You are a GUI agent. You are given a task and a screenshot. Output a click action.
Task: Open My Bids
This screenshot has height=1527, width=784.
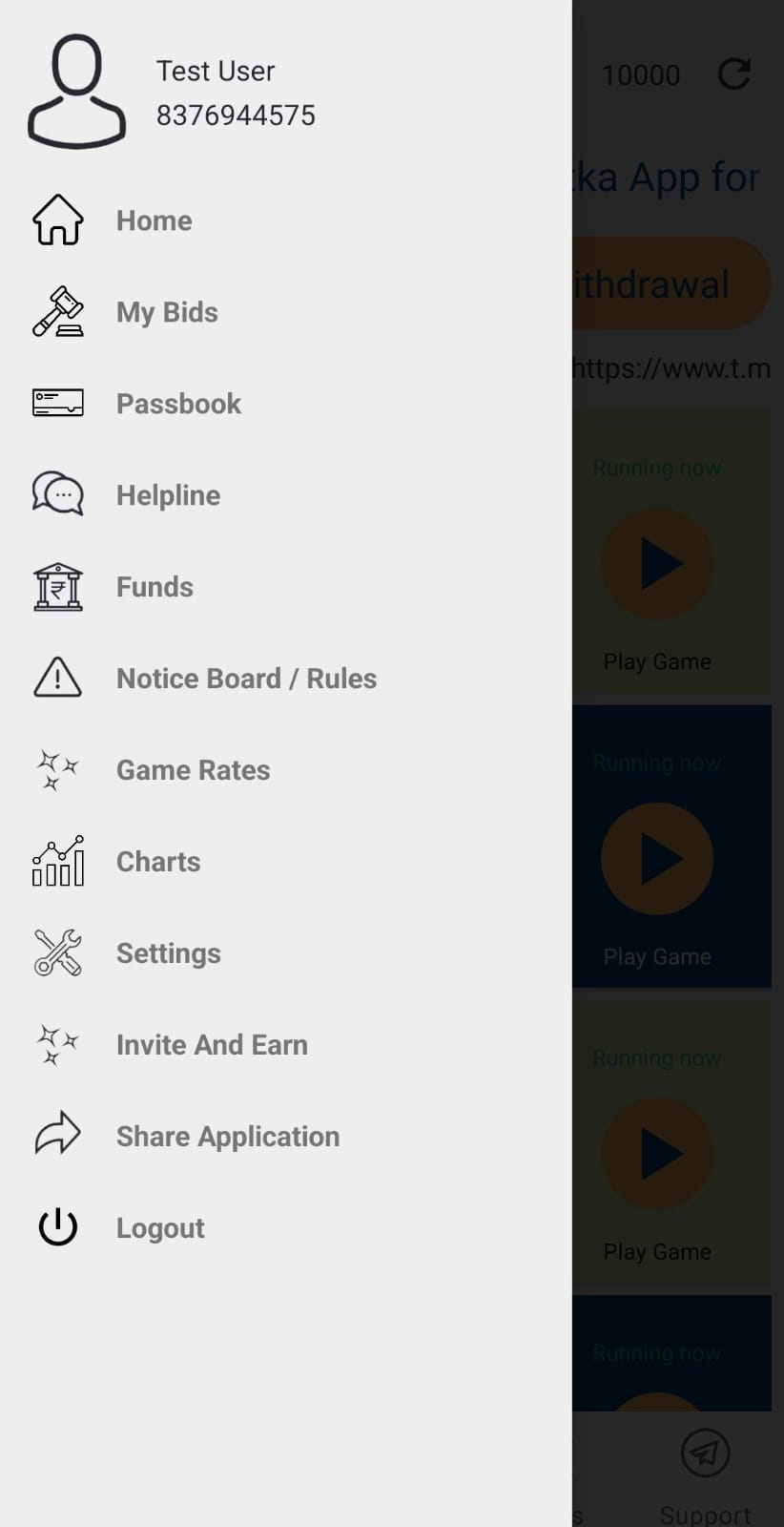(167, 312)
